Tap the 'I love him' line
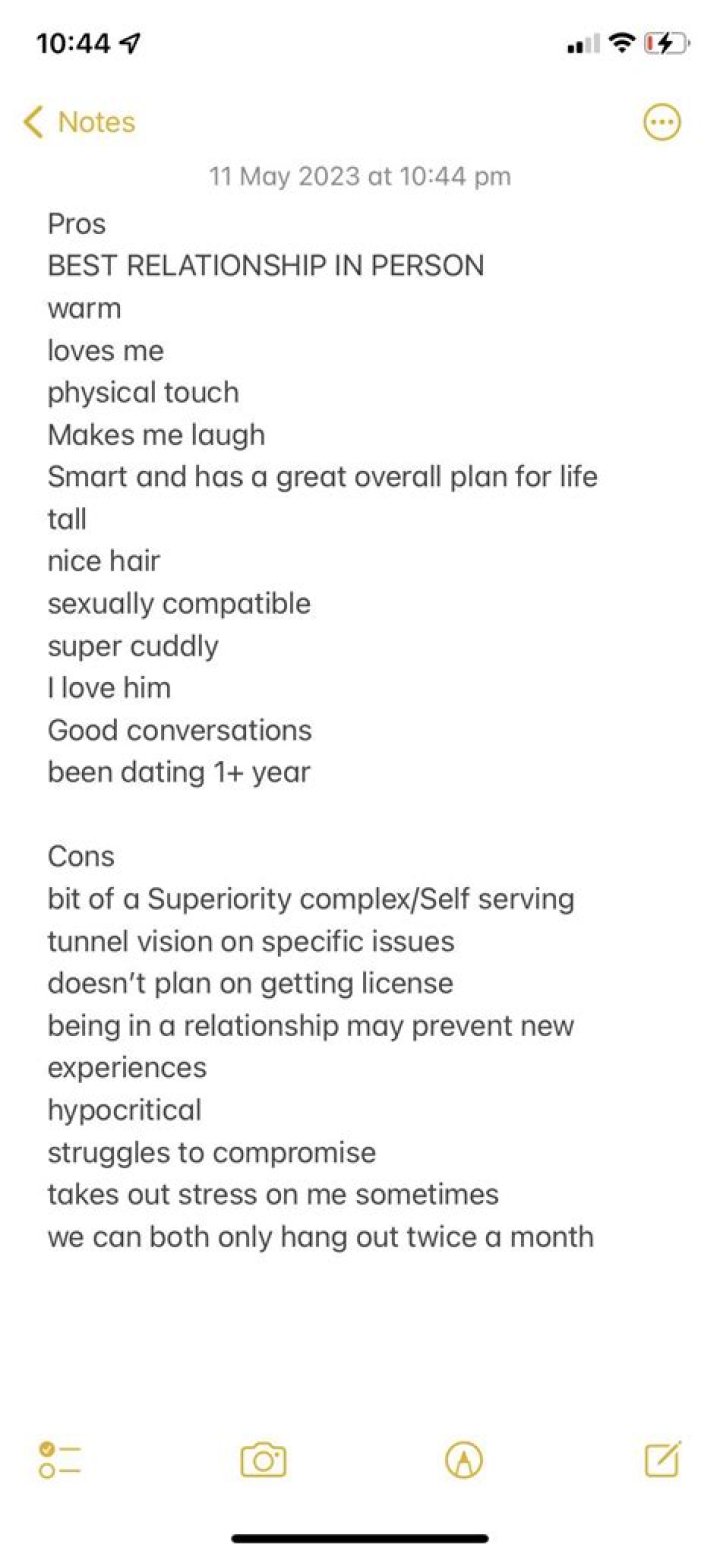The height and width of the screenshot is (1557, 720). [x=110, y=687]
